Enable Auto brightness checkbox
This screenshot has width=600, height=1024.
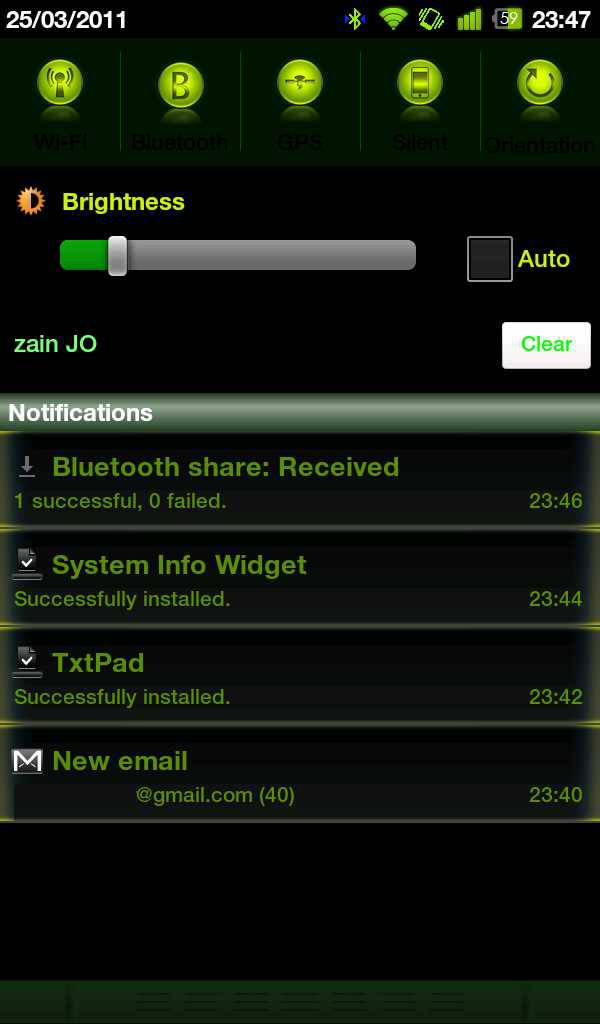click(x=490, y=259)
